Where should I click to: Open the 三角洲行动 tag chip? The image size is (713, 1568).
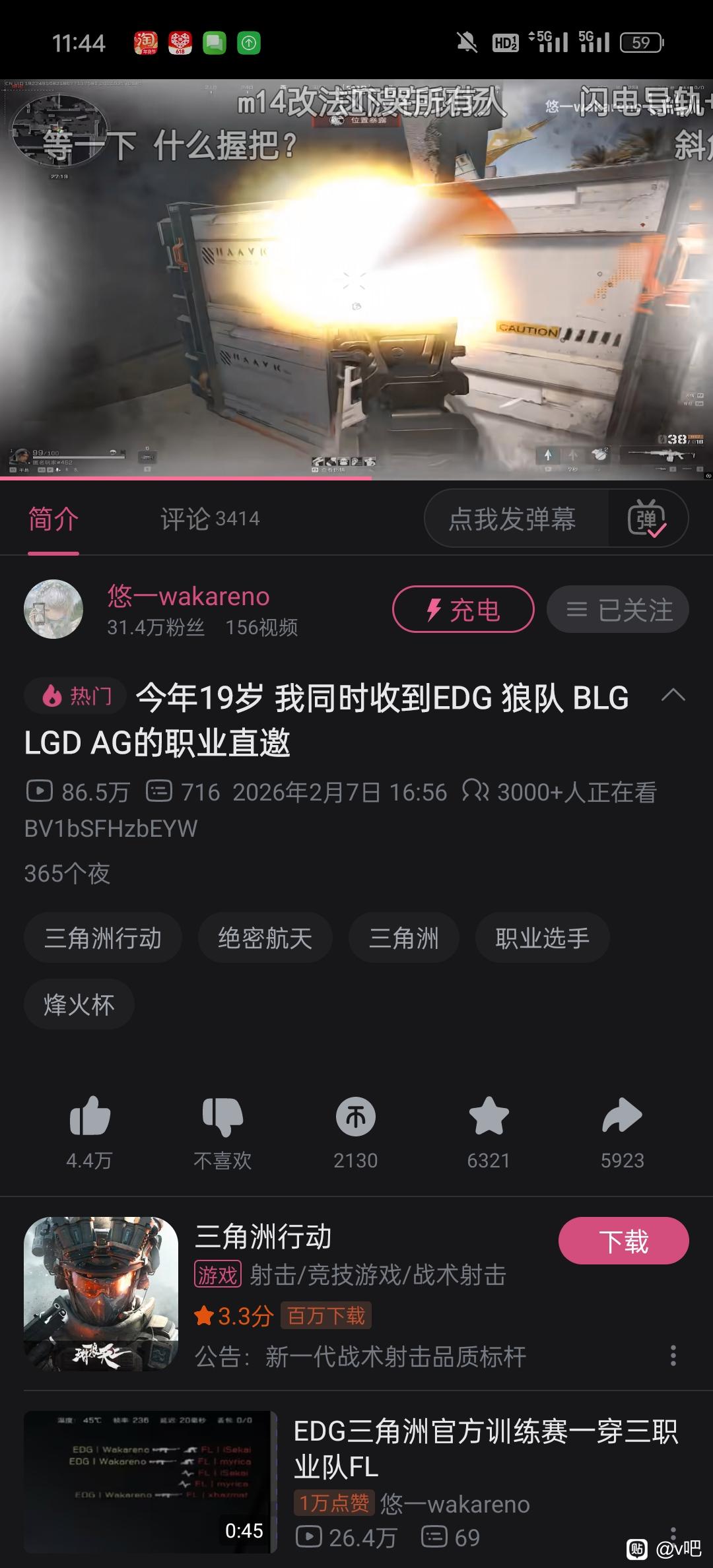[103, 938]
